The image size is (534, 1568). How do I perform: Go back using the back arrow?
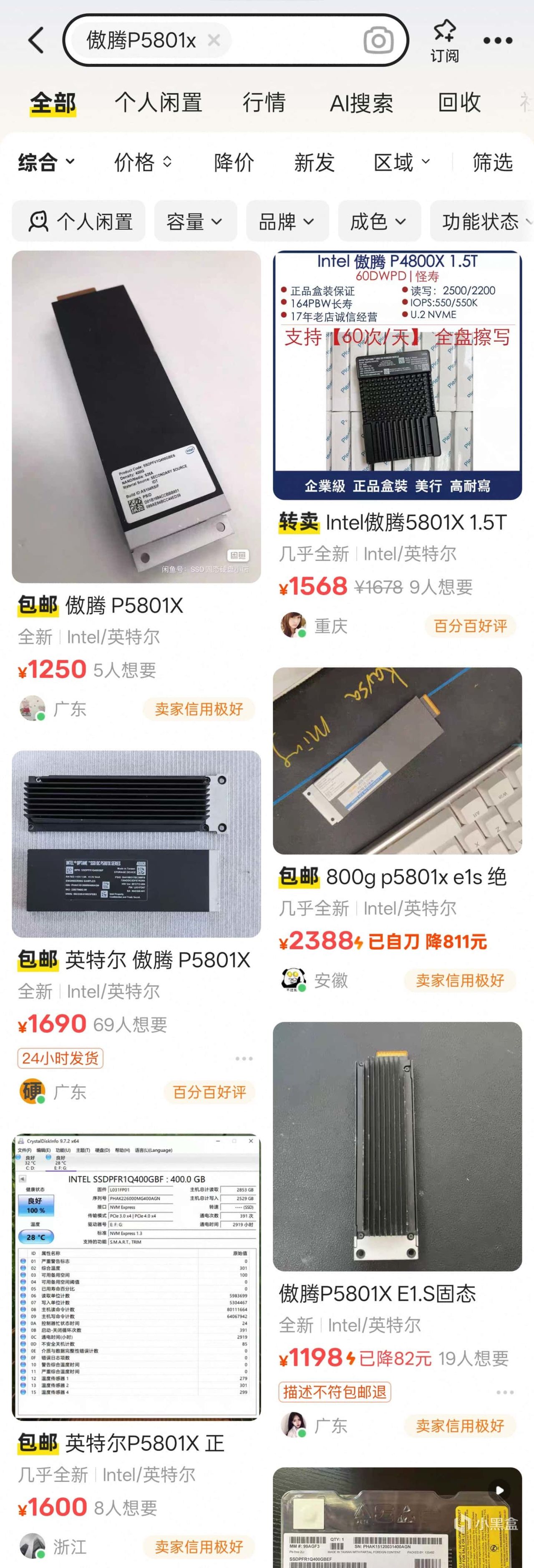click(36, 40)
